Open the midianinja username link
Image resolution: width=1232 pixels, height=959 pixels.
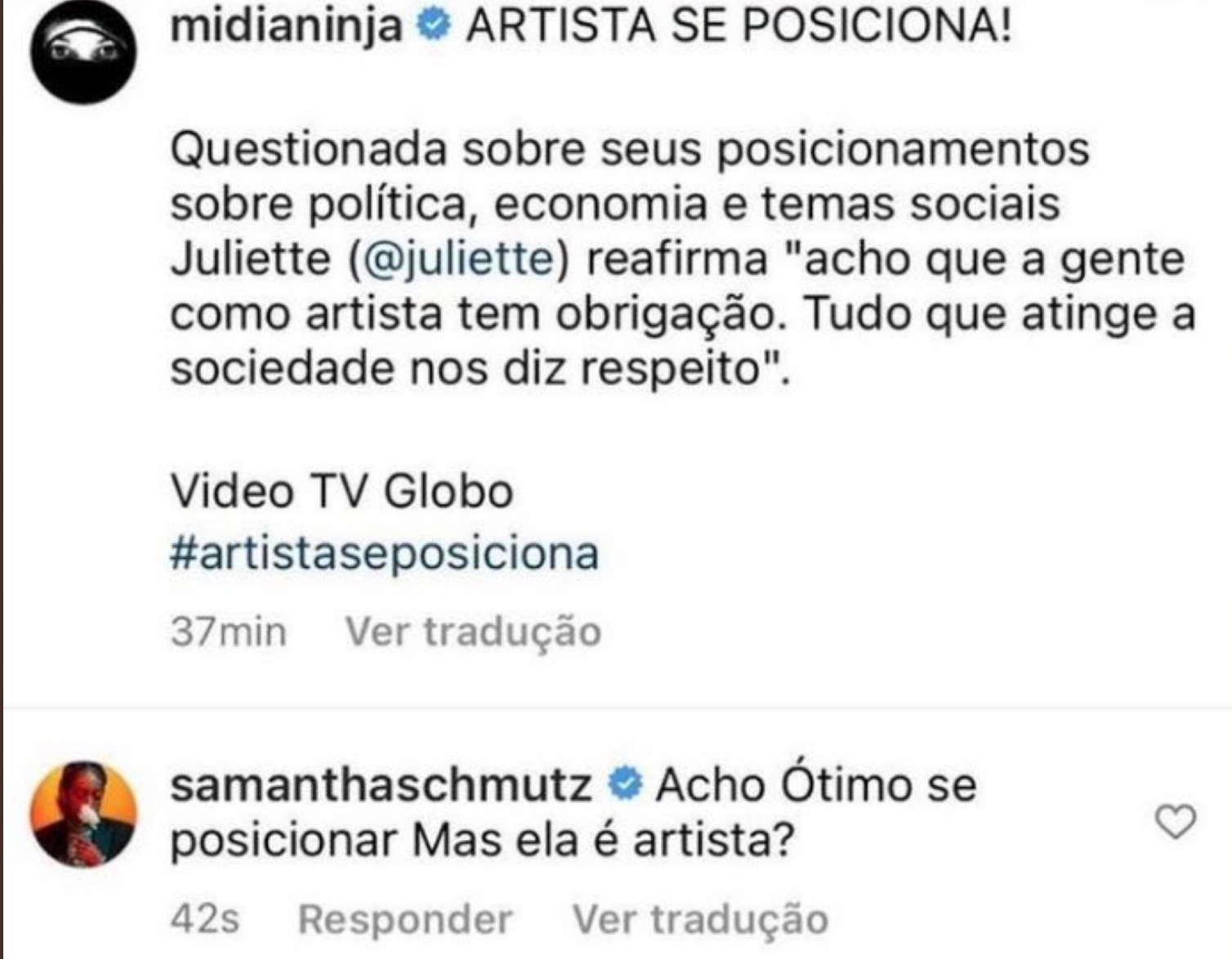287,26
